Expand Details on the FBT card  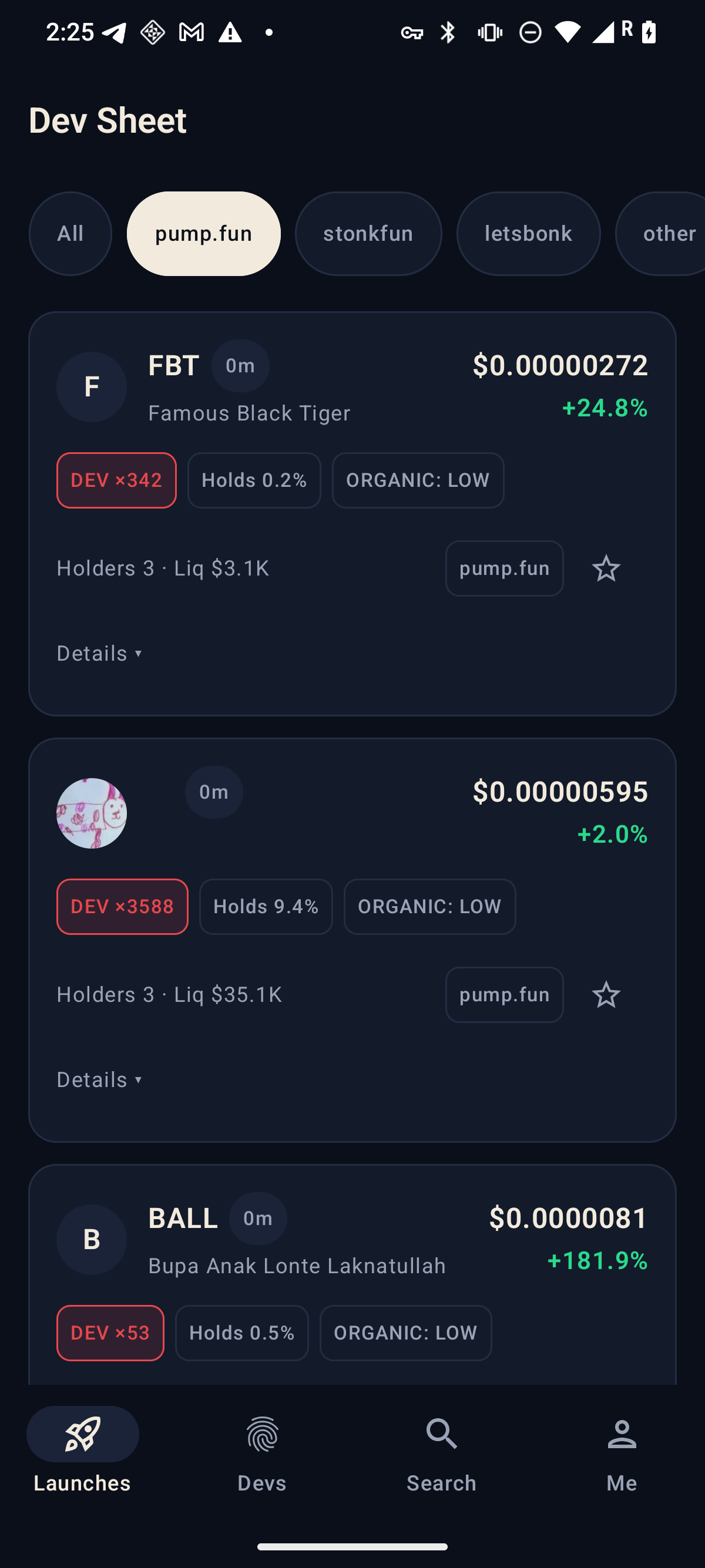[x=99, y=653]
